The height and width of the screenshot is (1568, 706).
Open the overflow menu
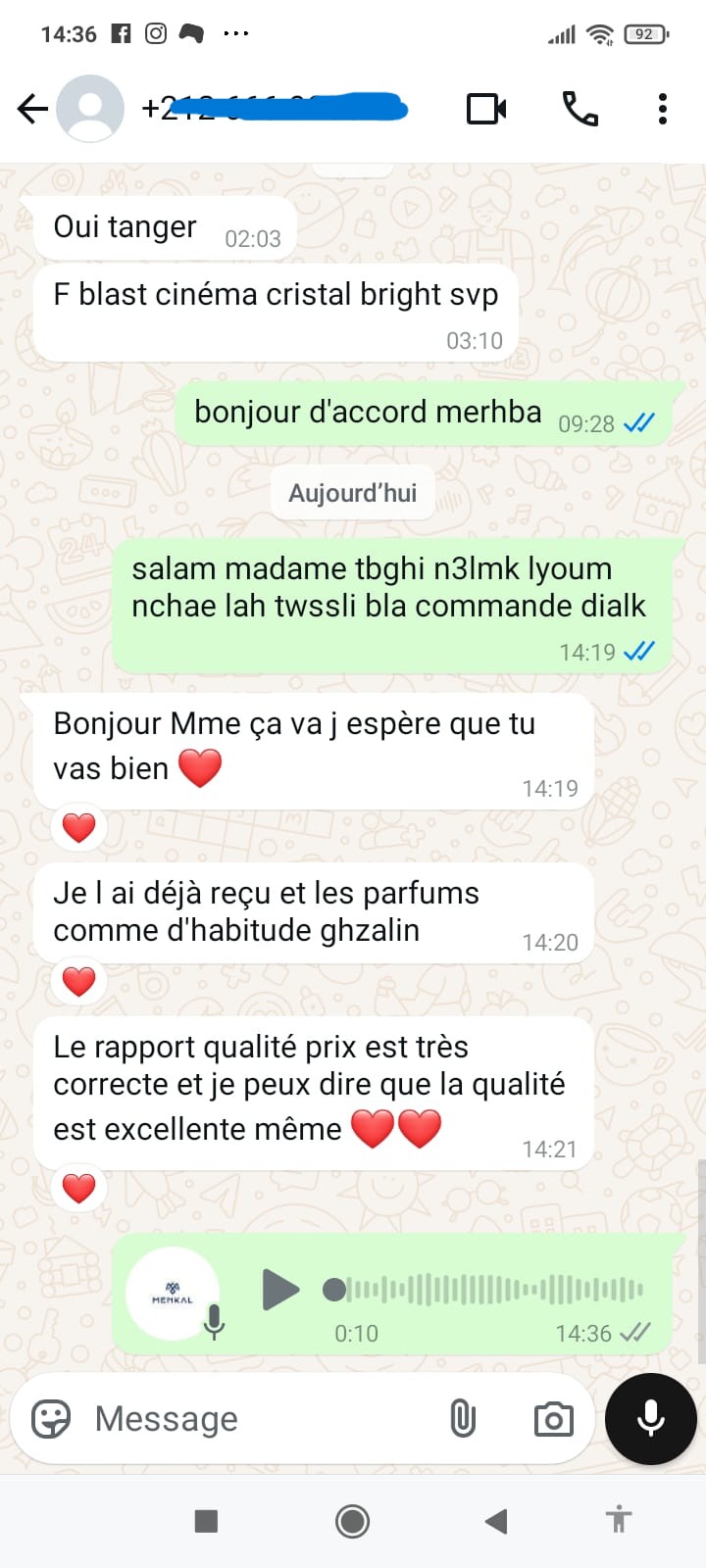click(x=663, y=109)
